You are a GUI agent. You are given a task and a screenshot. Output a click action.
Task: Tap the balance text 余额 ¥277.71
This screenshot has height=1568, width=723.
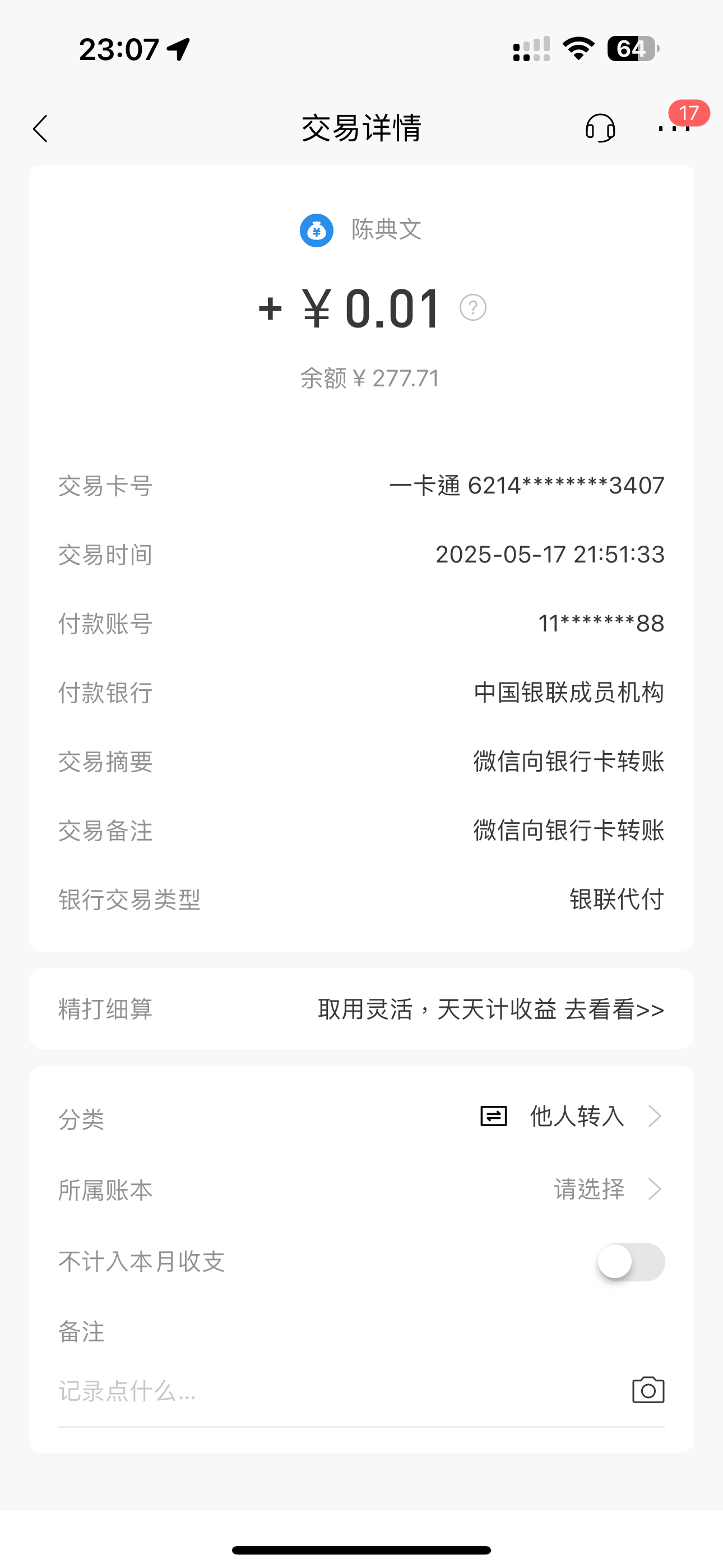point(369,377)
